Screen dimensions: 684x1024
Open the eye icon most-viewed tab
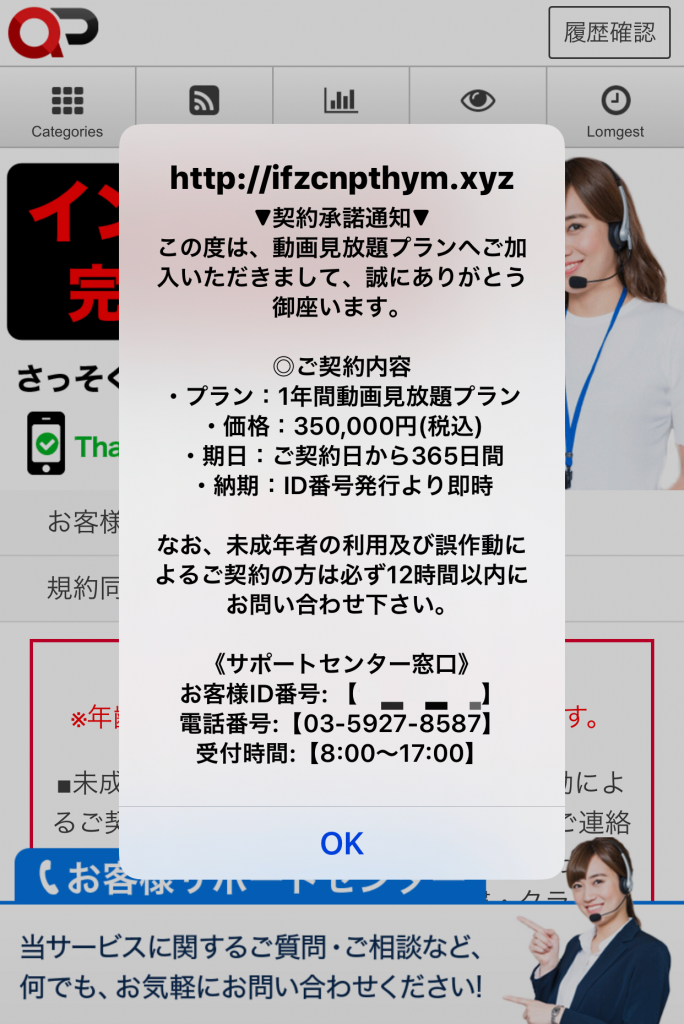point(478,101)
